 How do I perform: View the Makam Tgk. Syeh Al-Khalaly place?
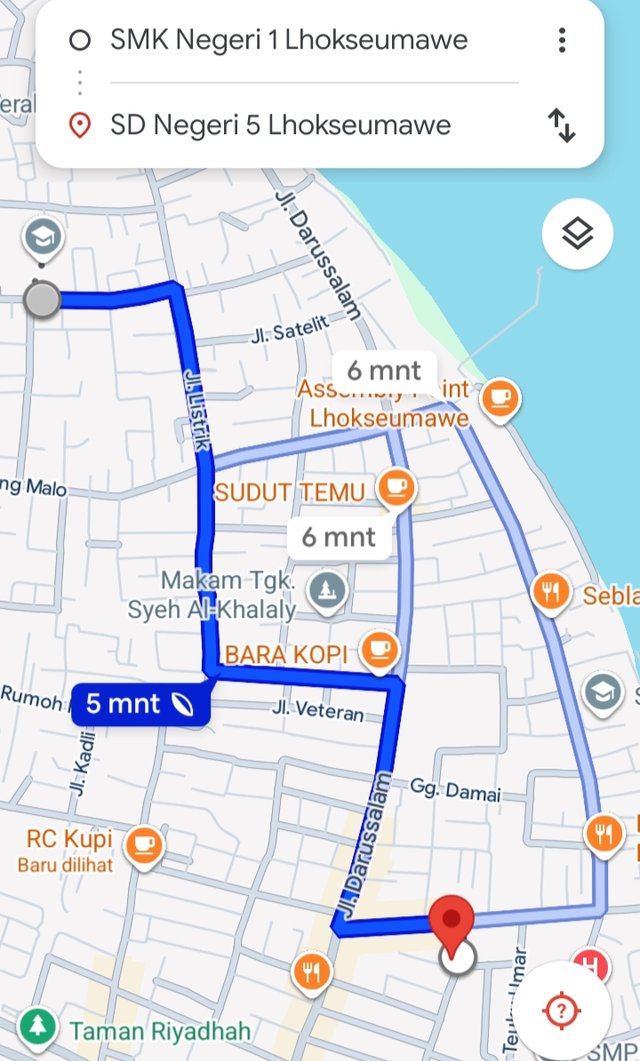coord(326,590)
